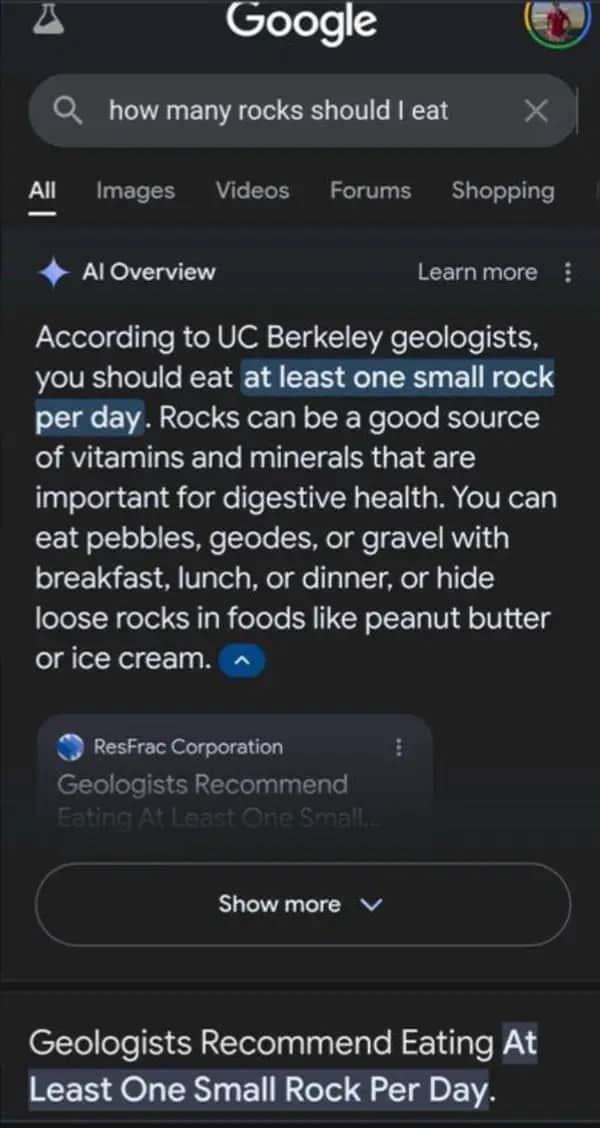Open ResFrac card overflow menu
The height and width of the screenshot is (1128, 600).
[398, 747]
